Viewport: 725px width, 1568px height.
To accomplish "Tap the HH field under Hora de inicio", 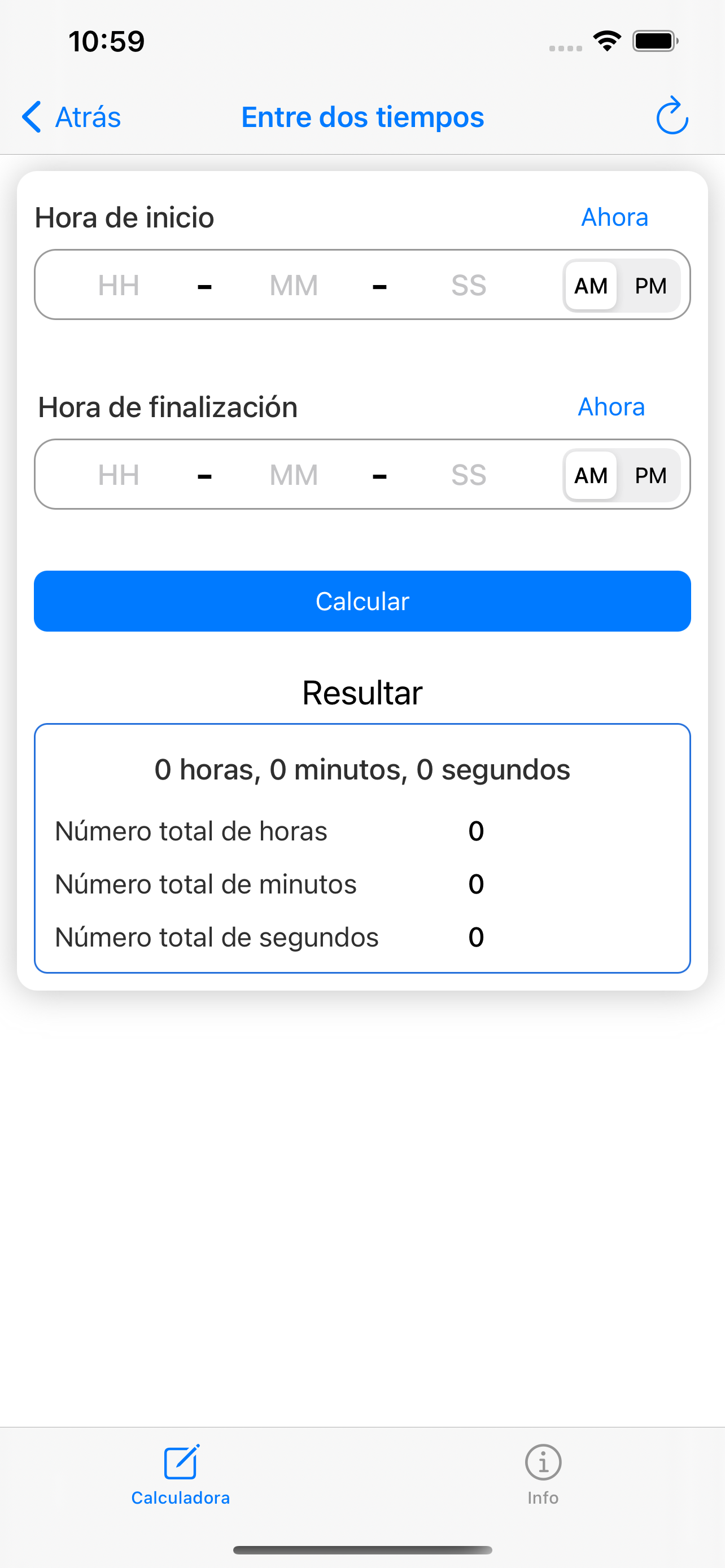I will (118, 285).
